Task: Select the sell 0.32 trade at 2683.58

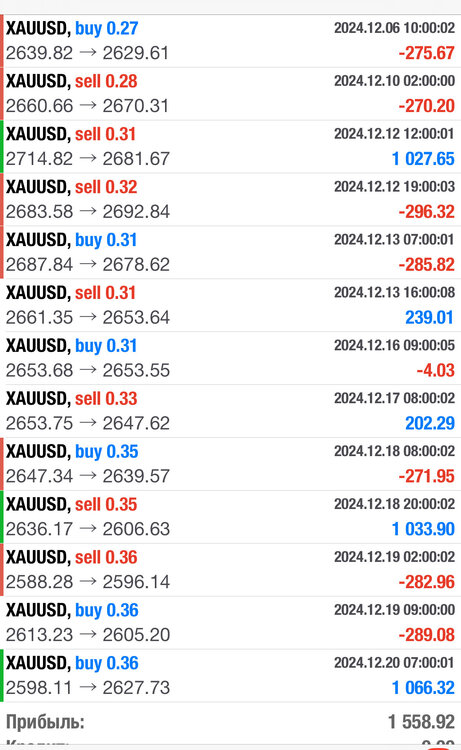Action: (x=230, y=200)
